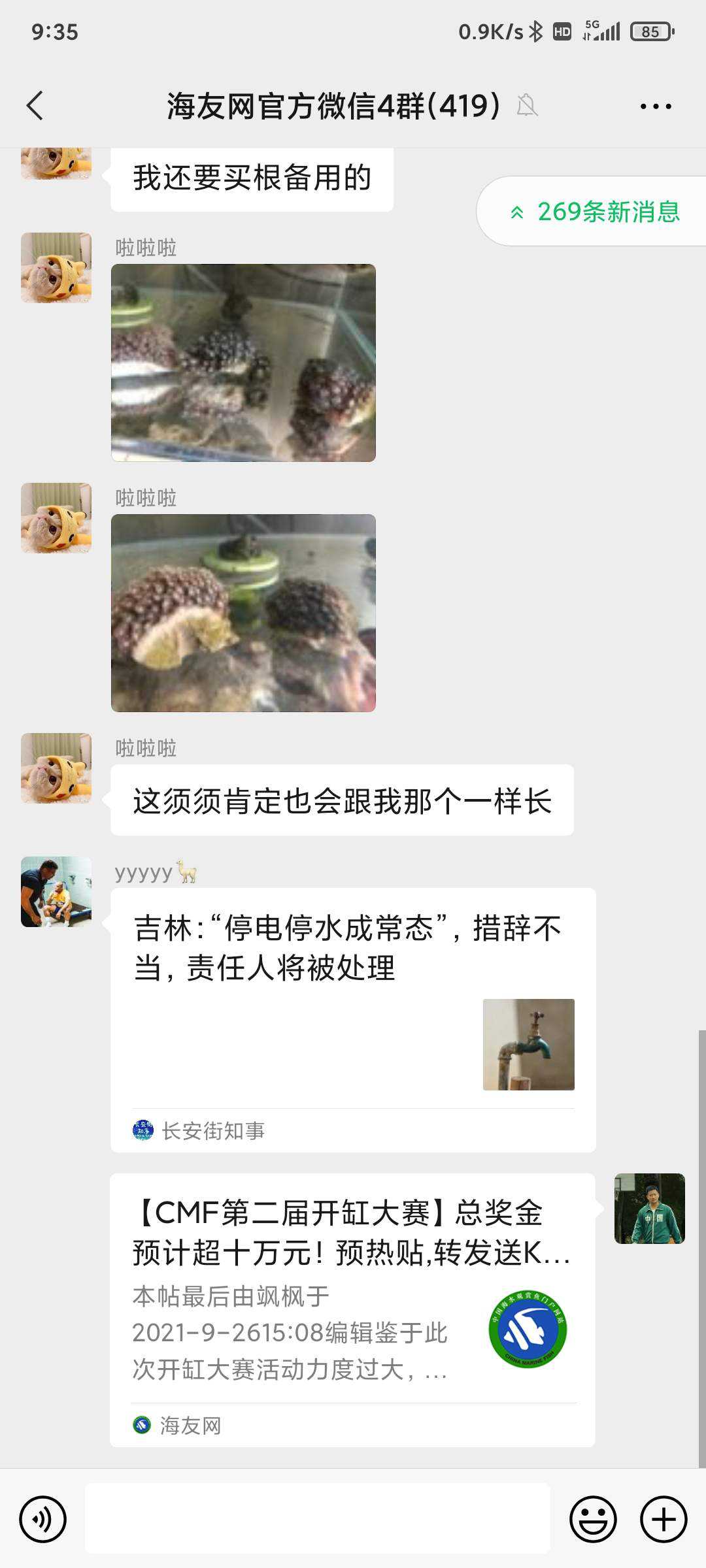Open the plus attachment menu
Viewport: 706px width, 1568px height.
pyautogui.click(x=664, y=1519)
